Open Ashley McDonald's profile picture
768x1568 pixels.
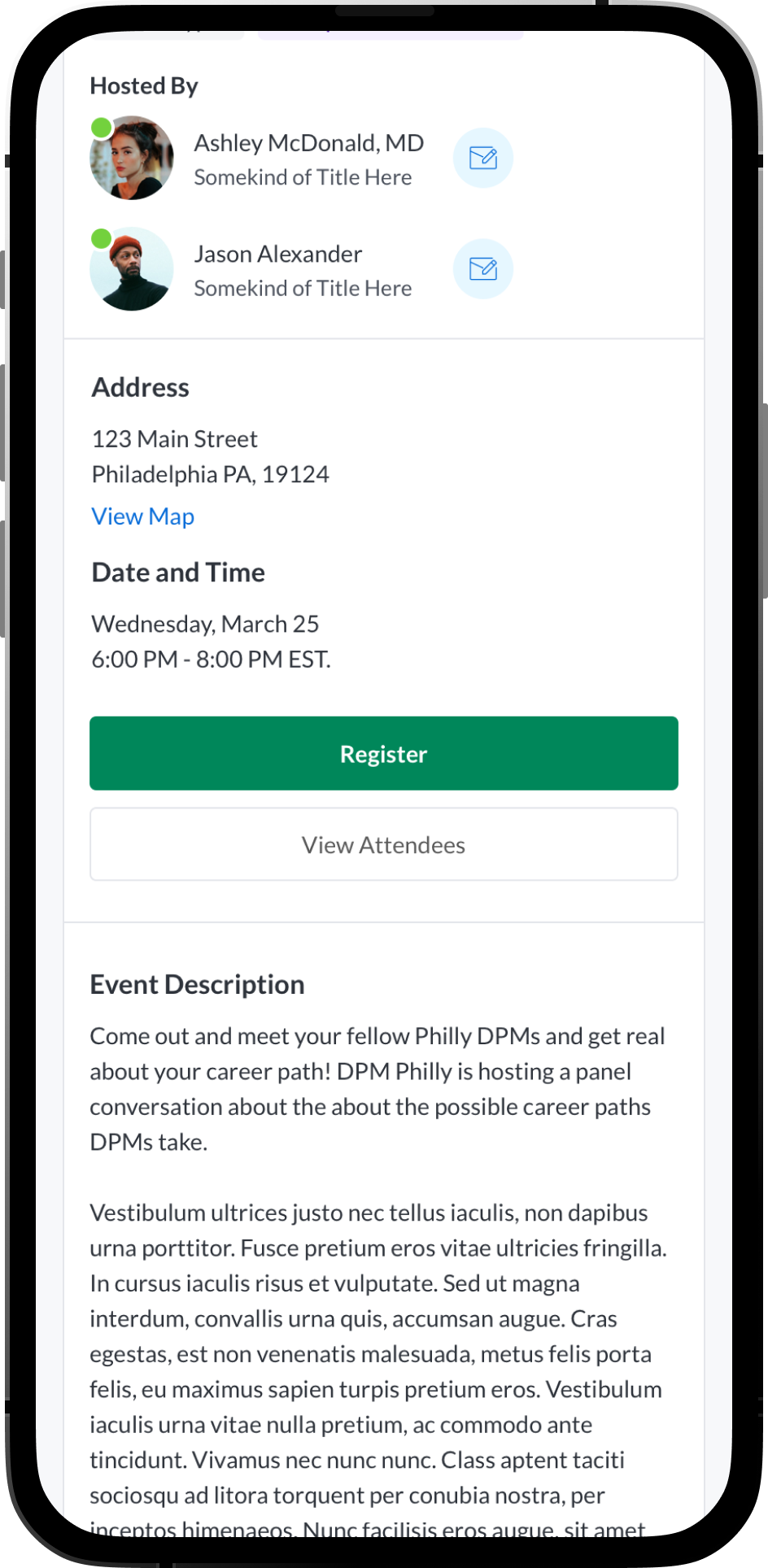(x=131, y=159)
